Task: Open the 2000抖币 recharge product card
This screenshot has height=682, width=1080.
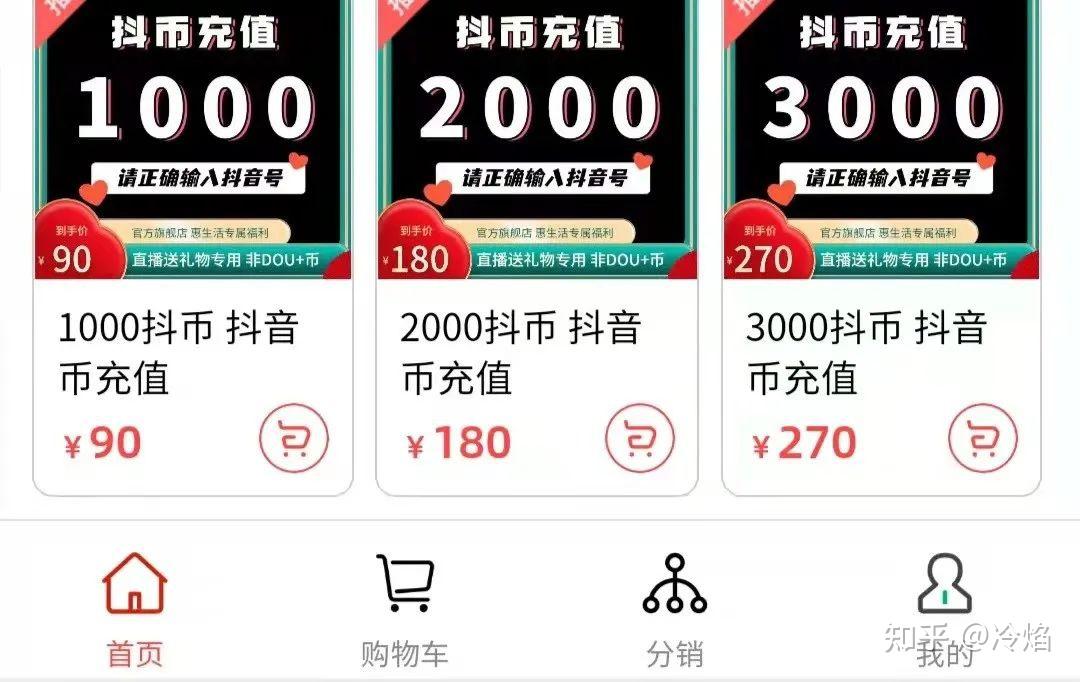Action: pyautogui.click(x=536, y=150)
